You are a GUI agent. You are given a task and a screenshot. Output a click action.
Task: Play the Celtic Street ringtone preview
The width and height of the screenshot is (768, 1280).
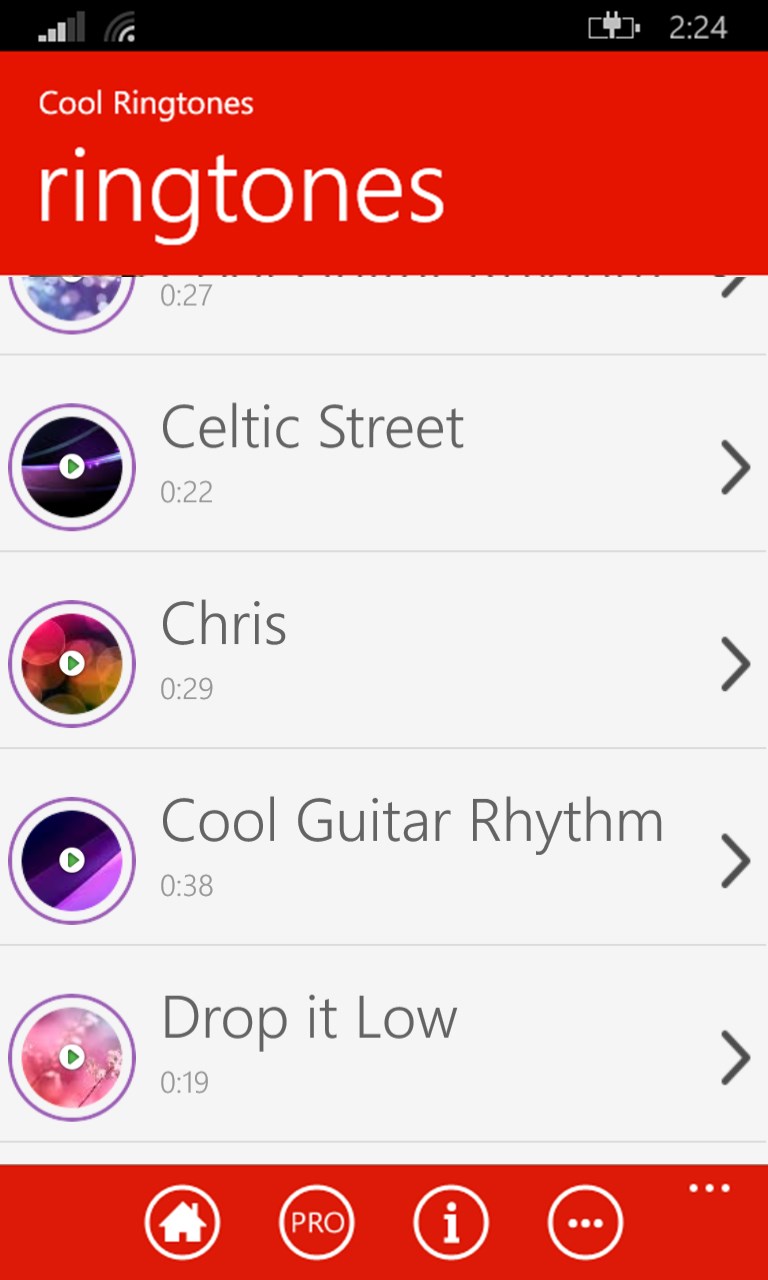tap(71, 467)
